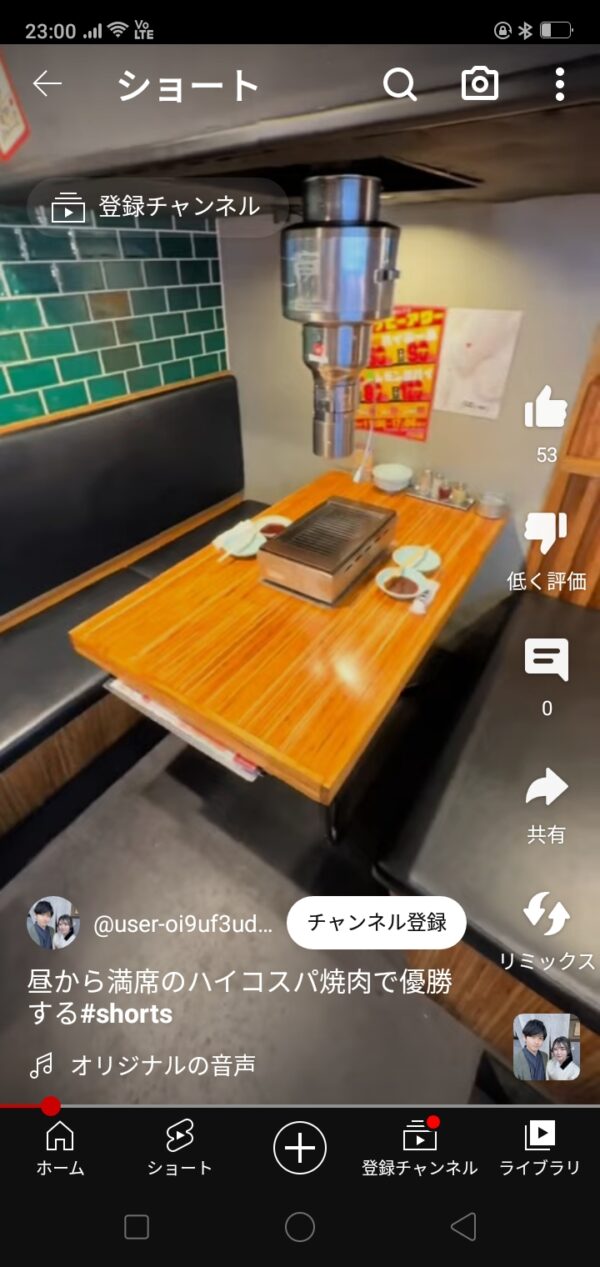Switch to the ホーム tab
Viewport: 600px width, 1267px height.
(x=60, y=1148)
